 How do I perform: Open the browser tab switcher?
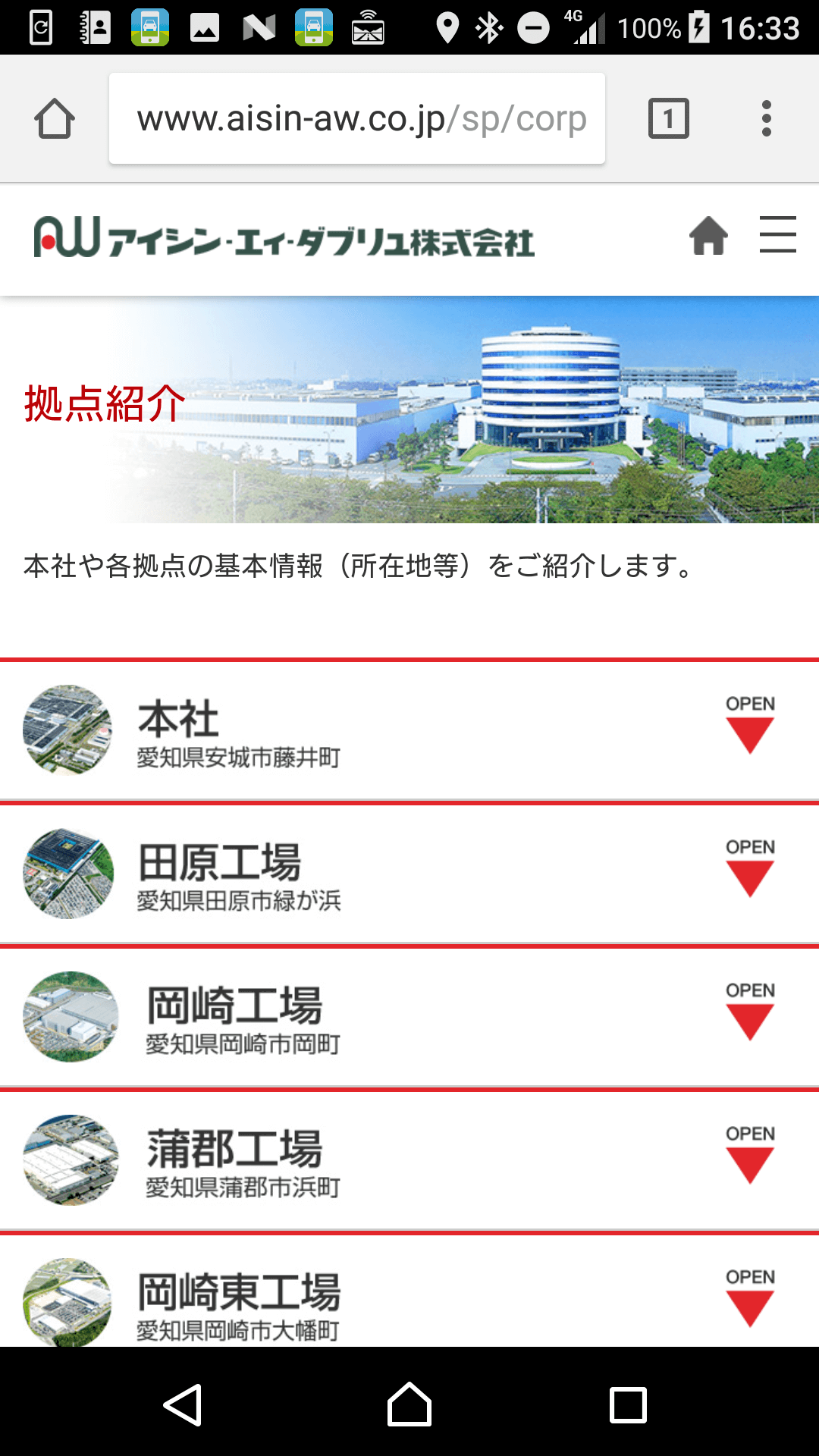(669, 118)
